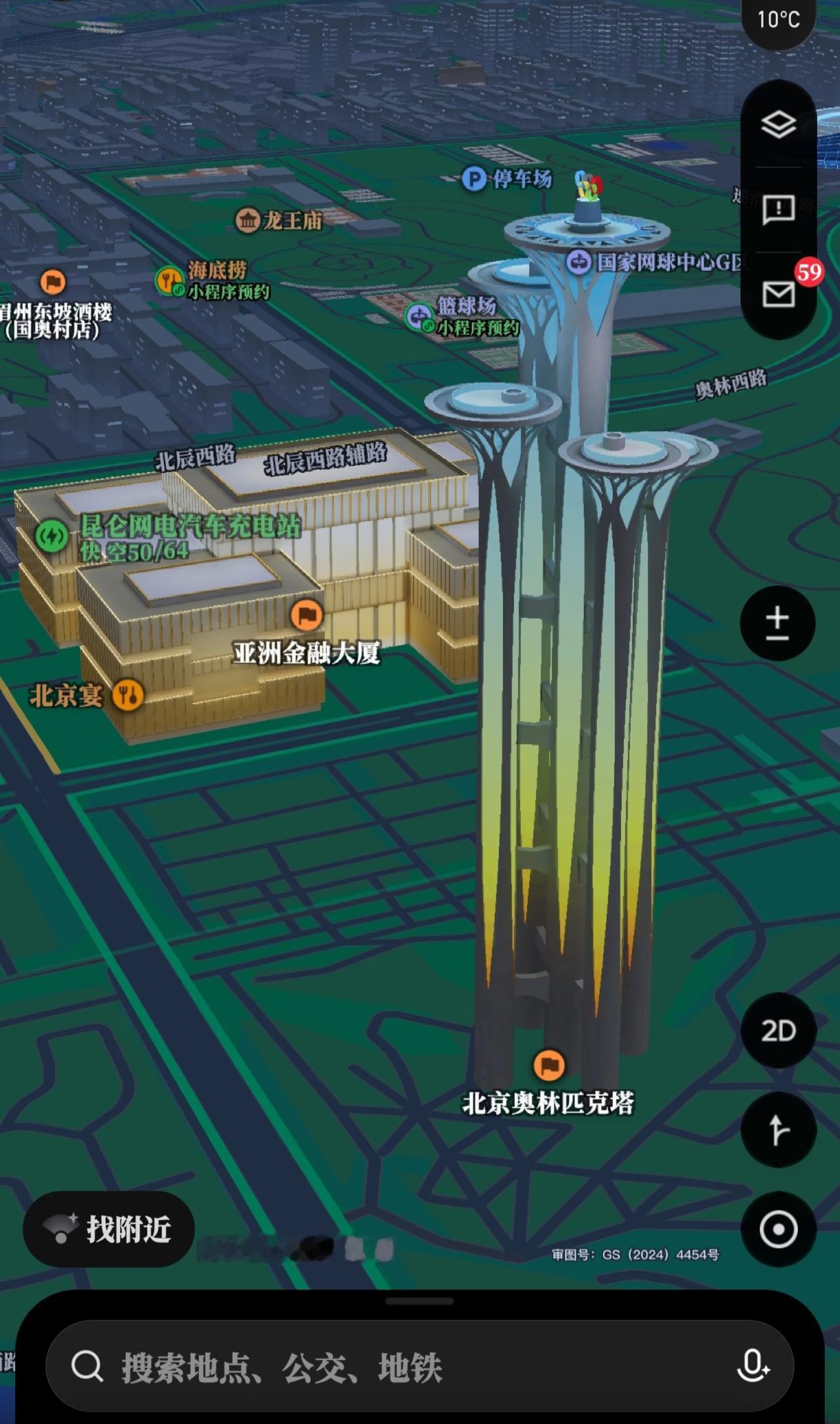Tap the 亚洲金融大厦 flag marker
Image resolution: width=840 pixels, height=1424 pixels.
pos(306,615)
